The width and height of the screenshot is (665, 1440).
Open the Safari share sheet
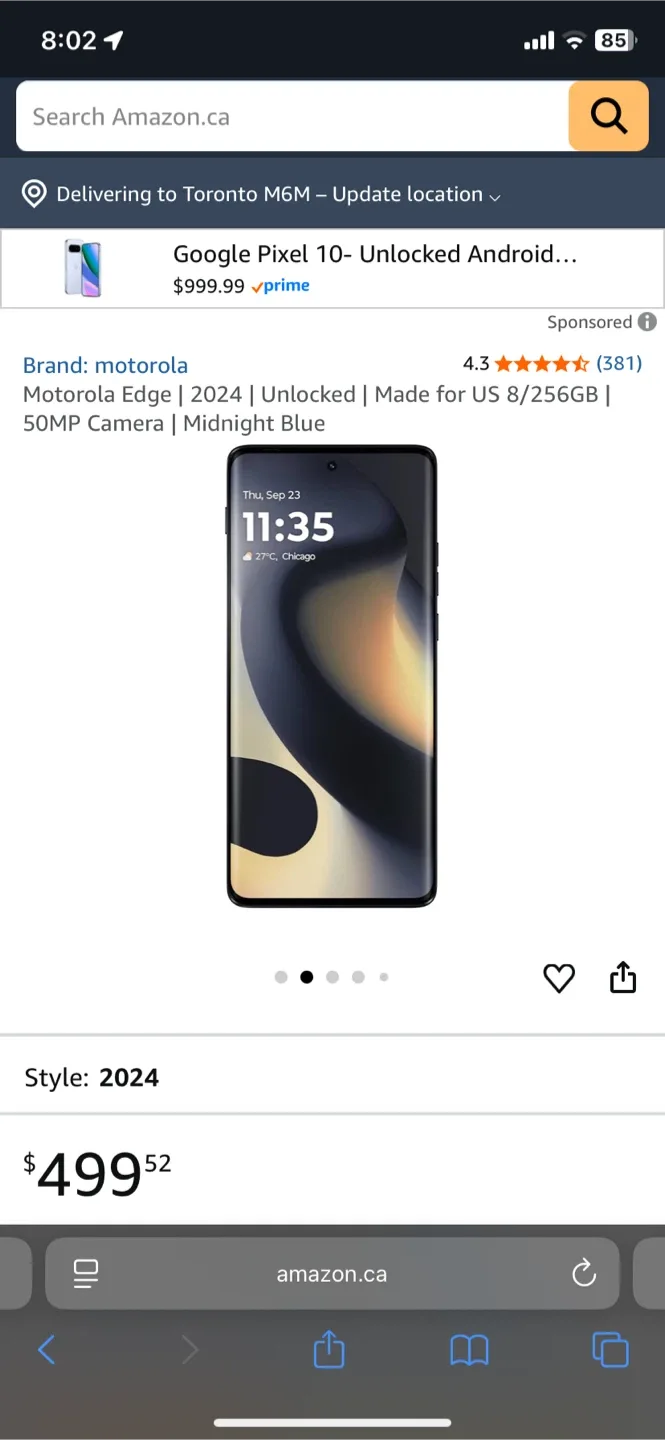point(329,1350)
